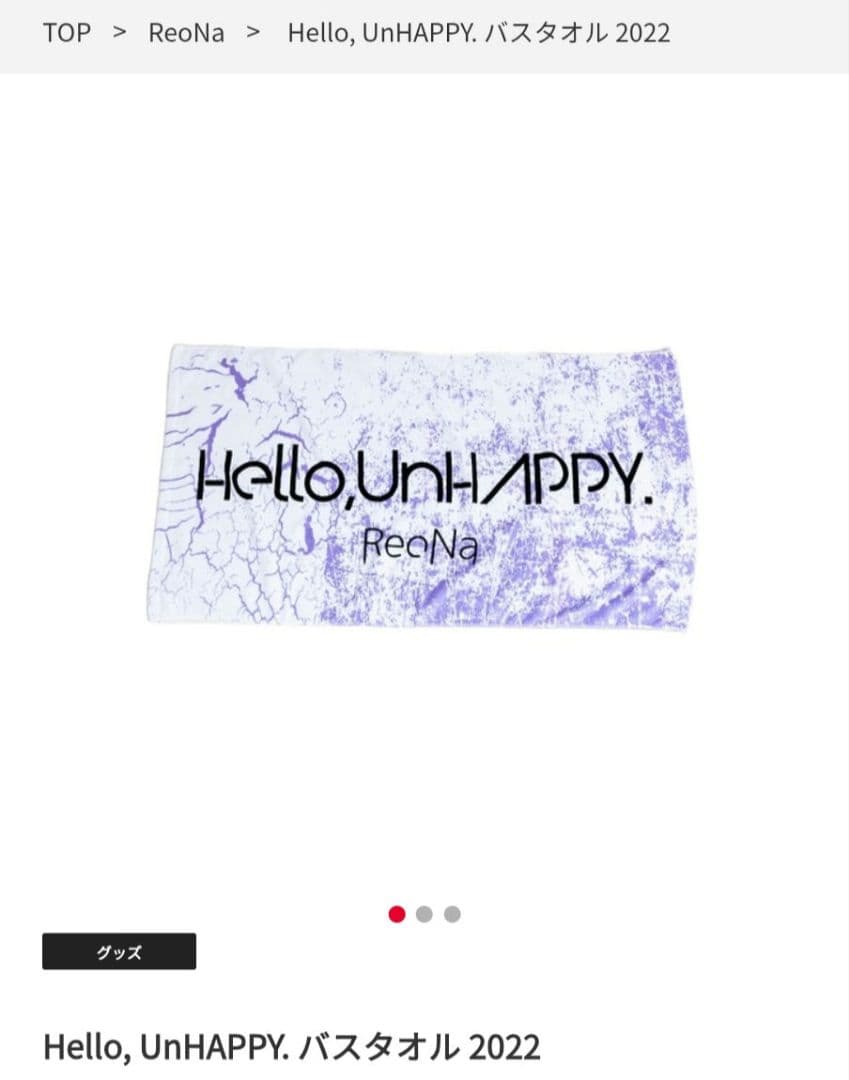Open the ReoNa breadcrumb link
Image resolution: width=849 pixels, height=1080 pixels.
coord(186,32)
